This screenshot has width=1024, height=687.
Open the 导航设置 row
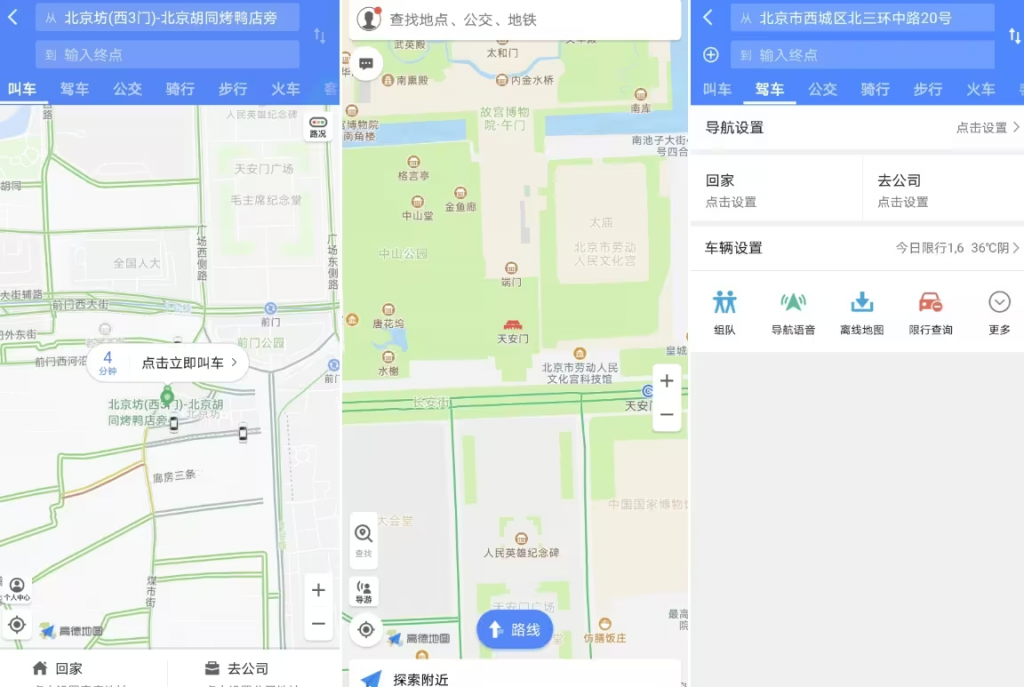tap(857, 128)
